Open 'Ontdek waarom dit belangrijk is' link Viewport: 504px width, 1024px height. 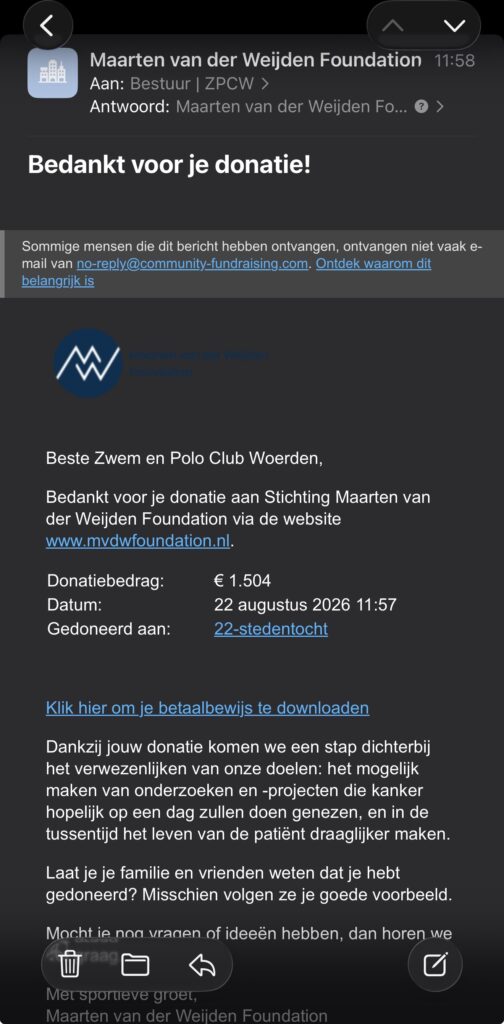pyautogui.click(x=227, y=273)
